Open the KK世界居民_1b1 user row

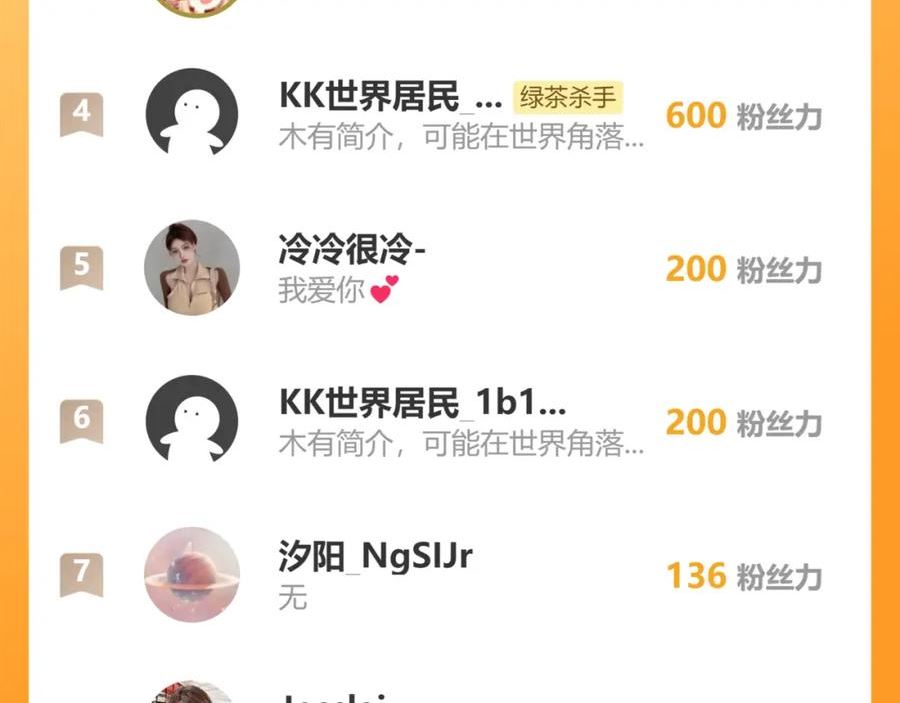(422, 404)
